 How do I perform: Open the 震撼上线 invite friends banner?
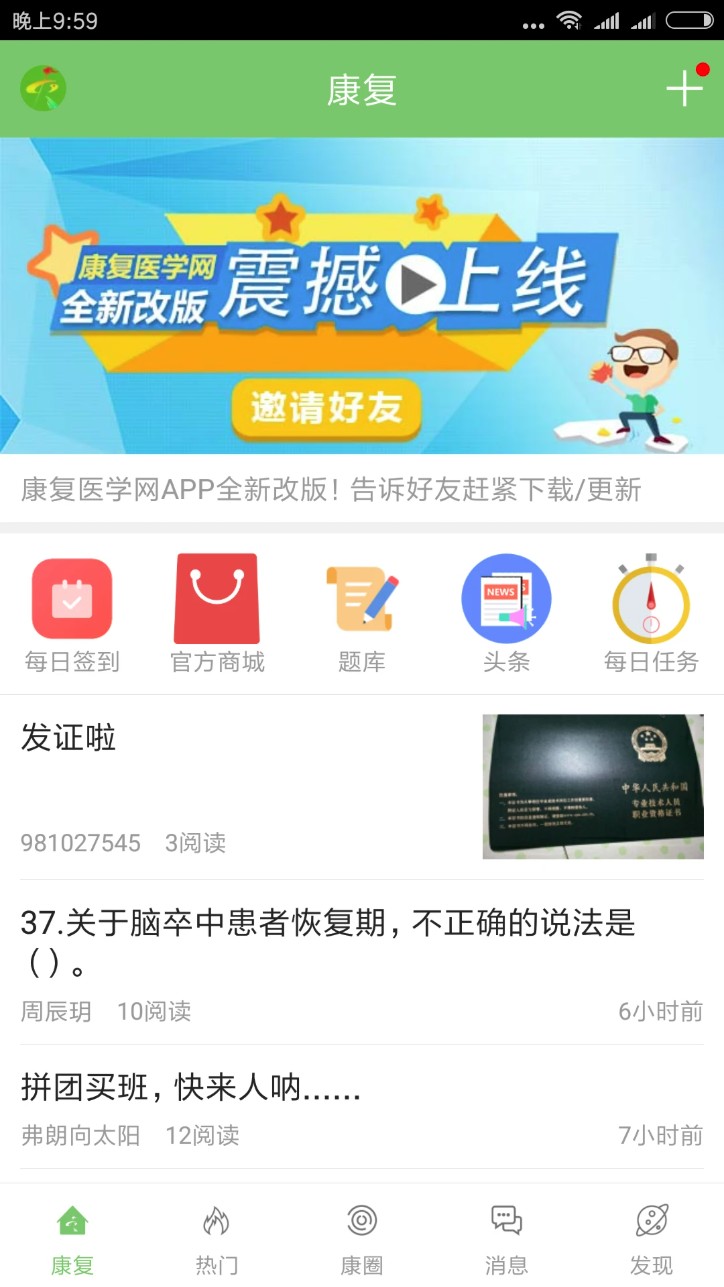[362, 295]
